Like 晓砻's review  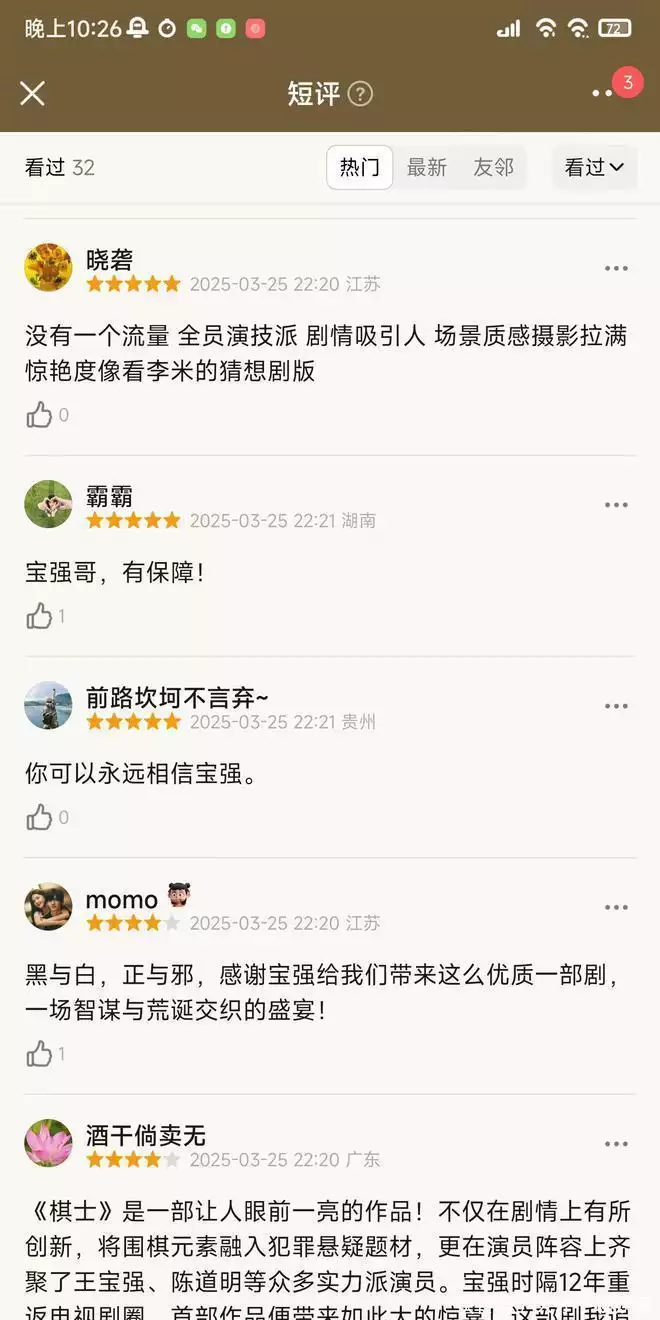(x=39, y=415)
